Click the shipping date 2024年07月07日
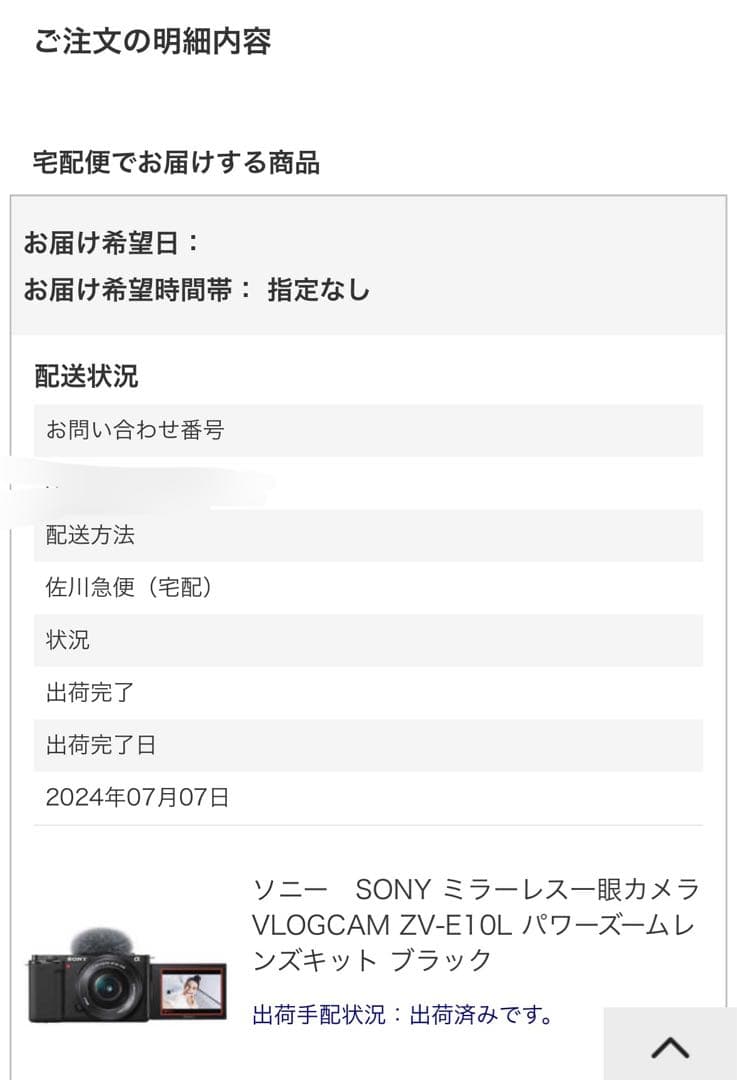Screen dimensions: 737x1080 pyautogui.click(x=136, y=797)
